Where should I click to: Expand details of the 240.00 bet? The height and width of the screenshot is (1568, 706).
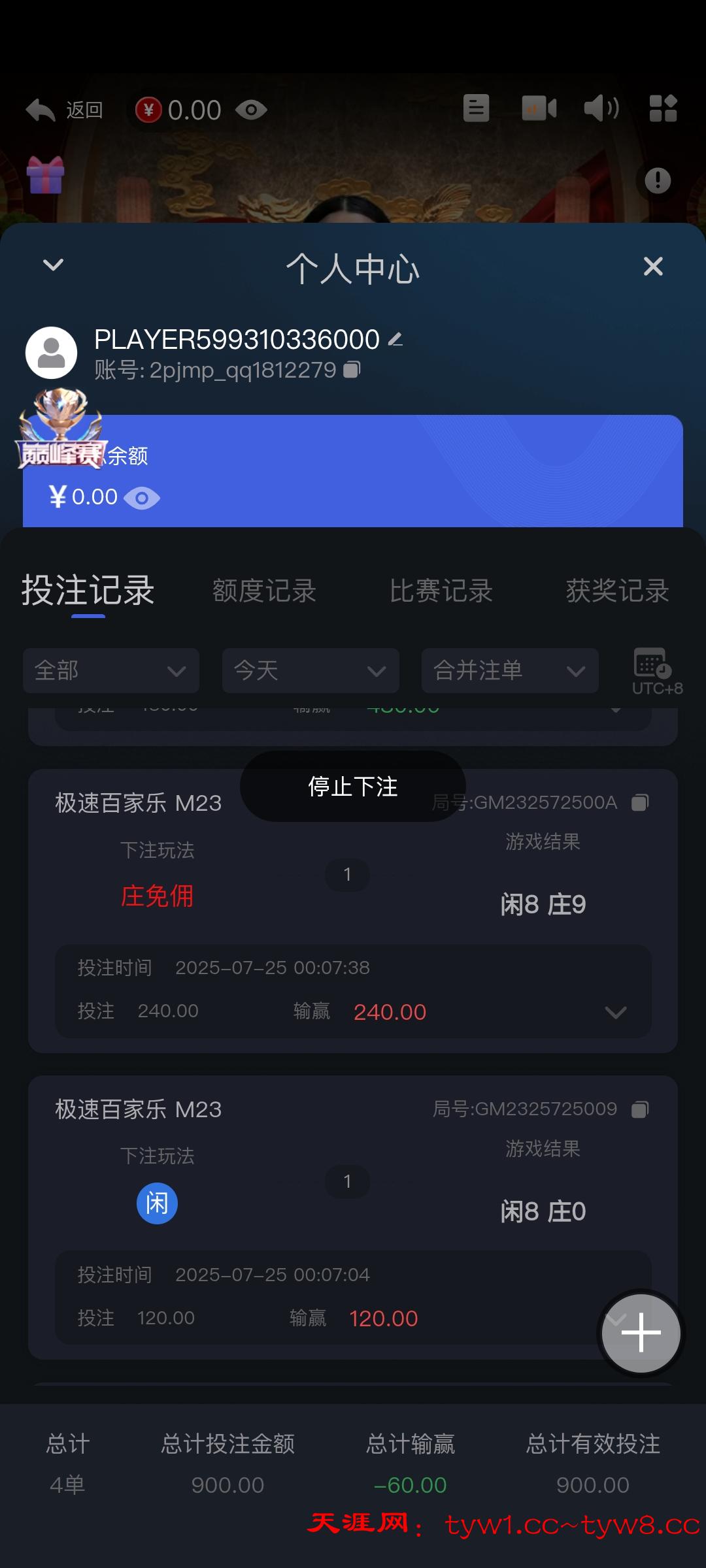click(x=616, y=1013)
